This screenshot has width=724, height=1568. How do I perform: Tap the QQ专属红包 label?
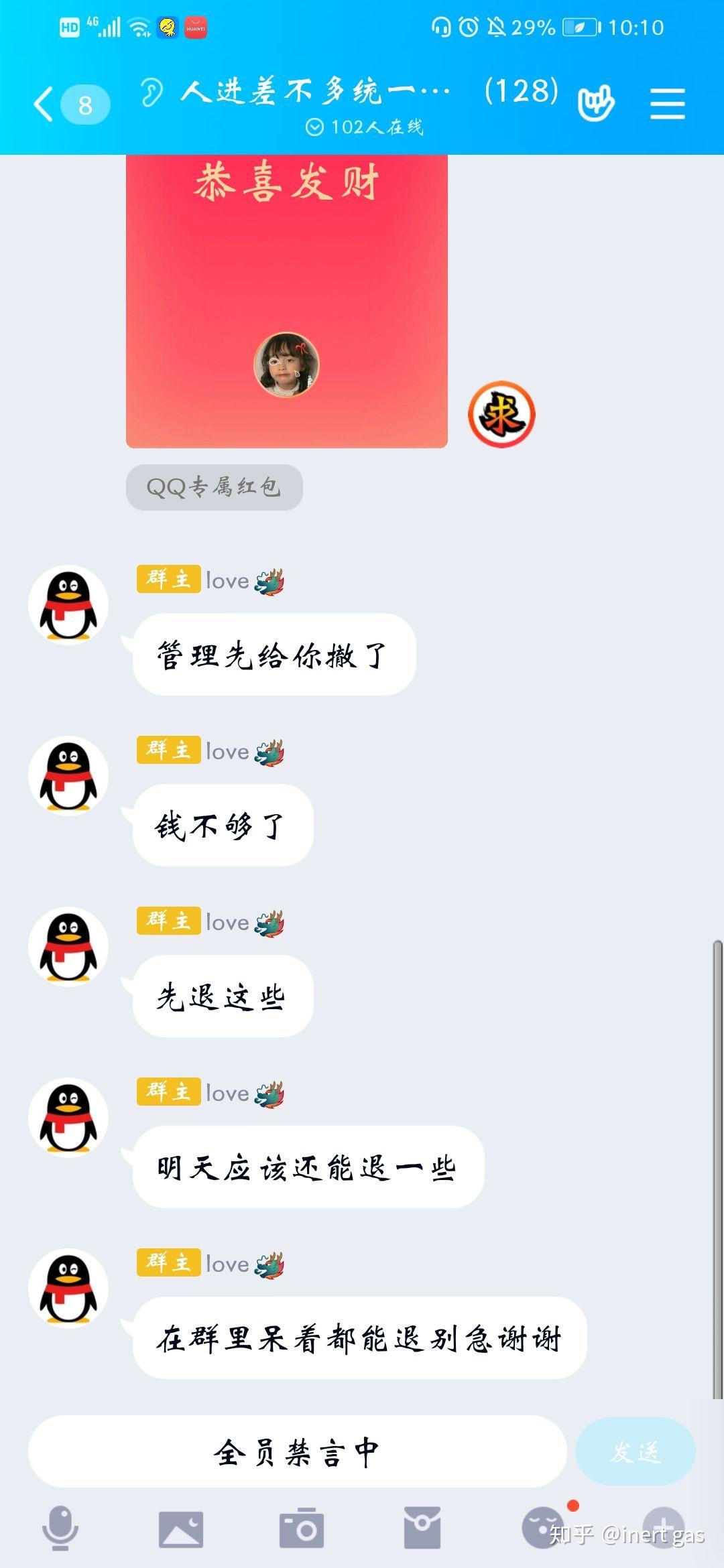coord(215,487)
